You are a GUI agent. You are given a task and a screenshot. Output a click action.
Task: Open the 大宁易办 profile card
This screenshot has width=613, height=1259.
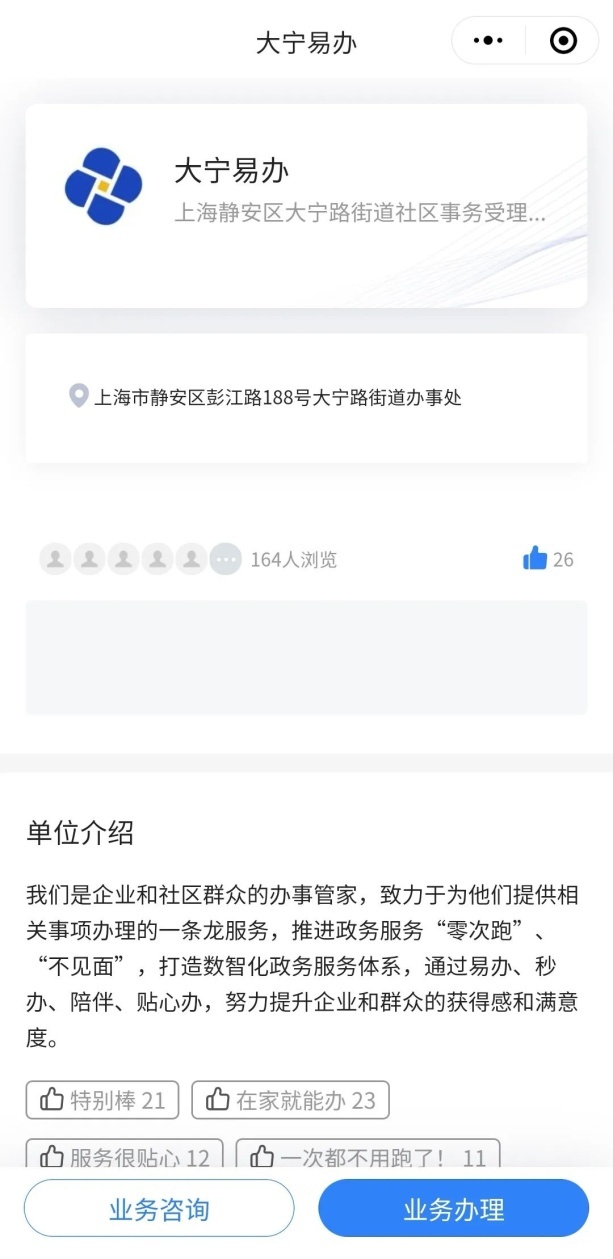pos(306,205)
